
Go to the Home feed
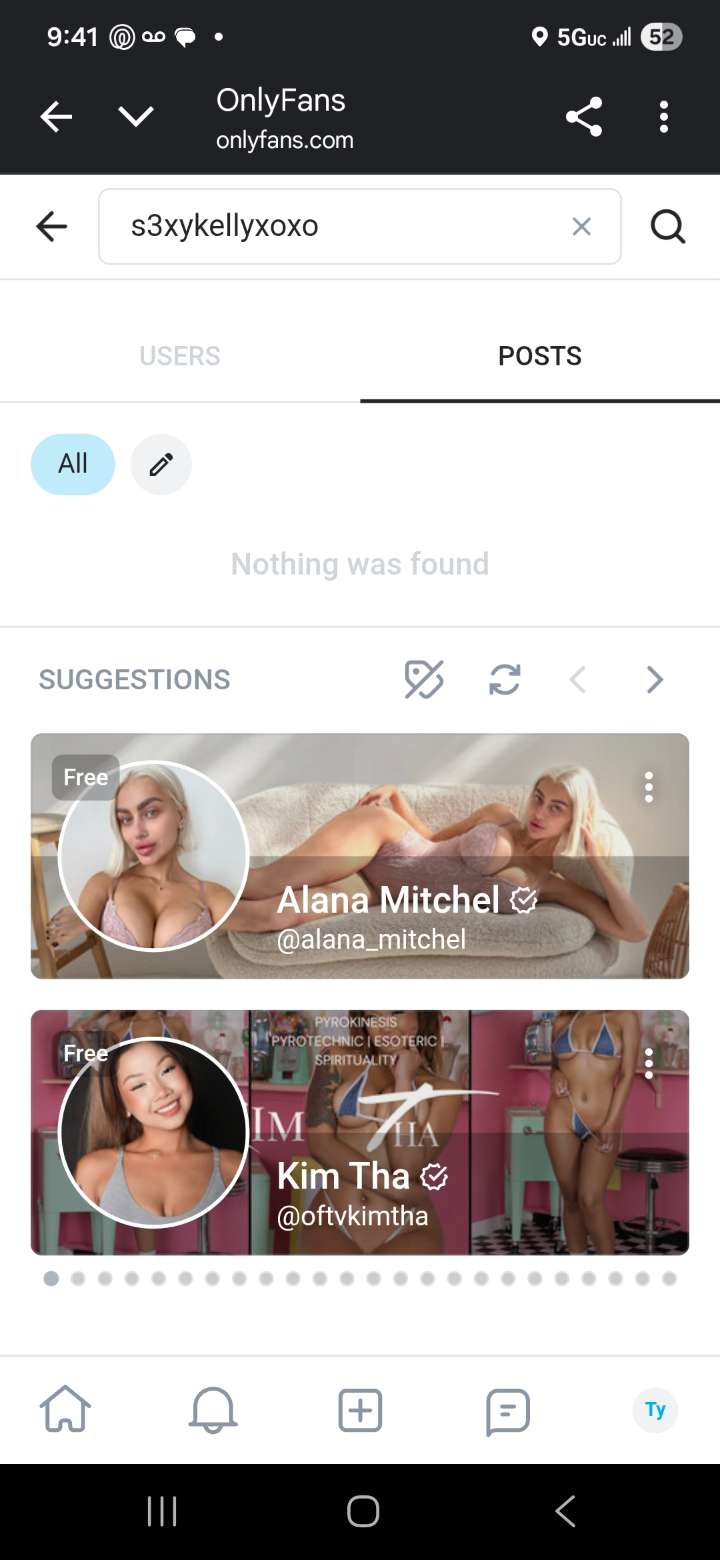65,1411
